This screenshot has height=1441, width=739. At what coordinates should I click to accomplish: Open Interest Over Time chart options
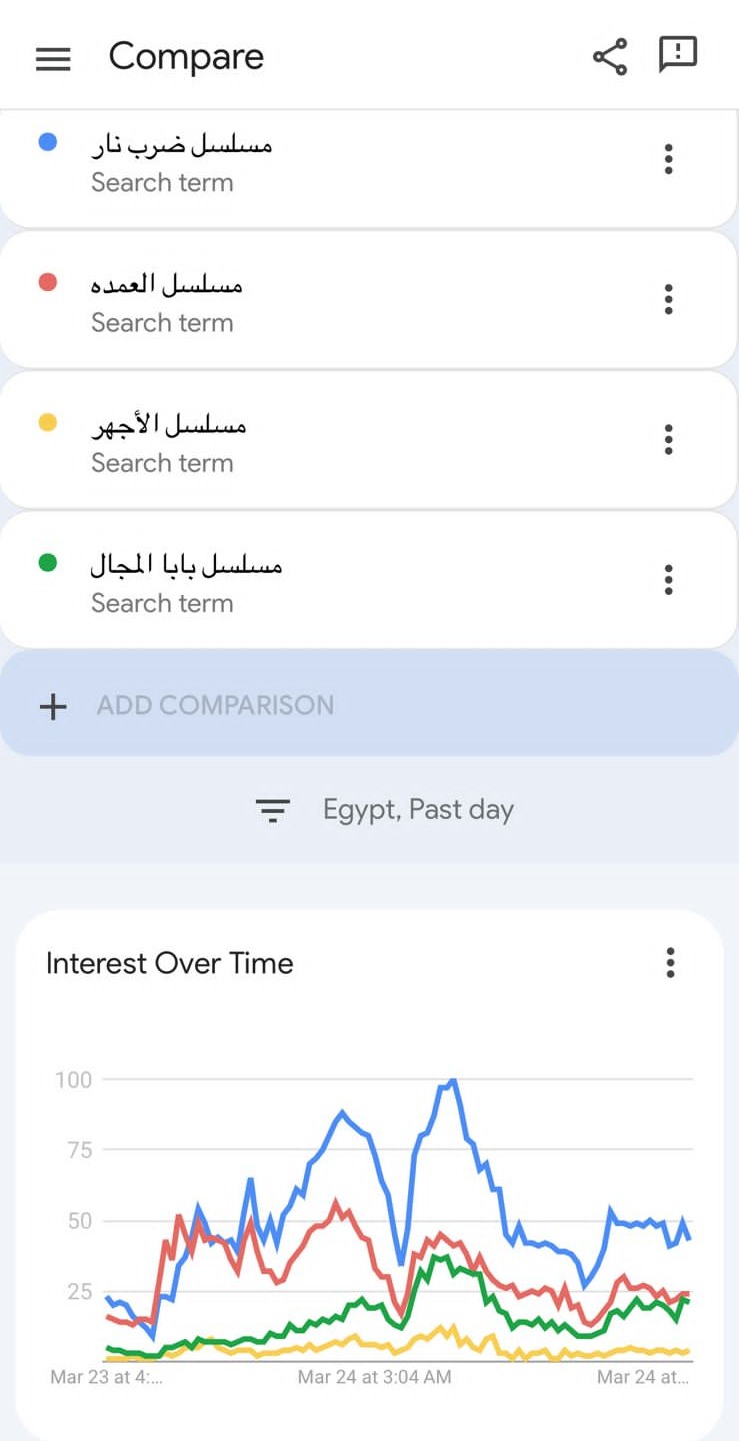tap(670, 963)
